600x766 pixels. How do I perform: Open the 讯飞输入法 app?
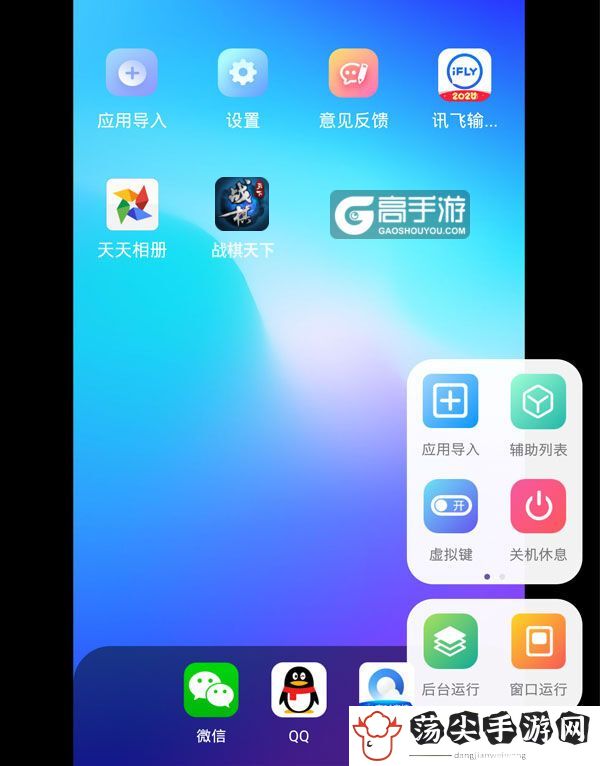(x=464, y=74)
